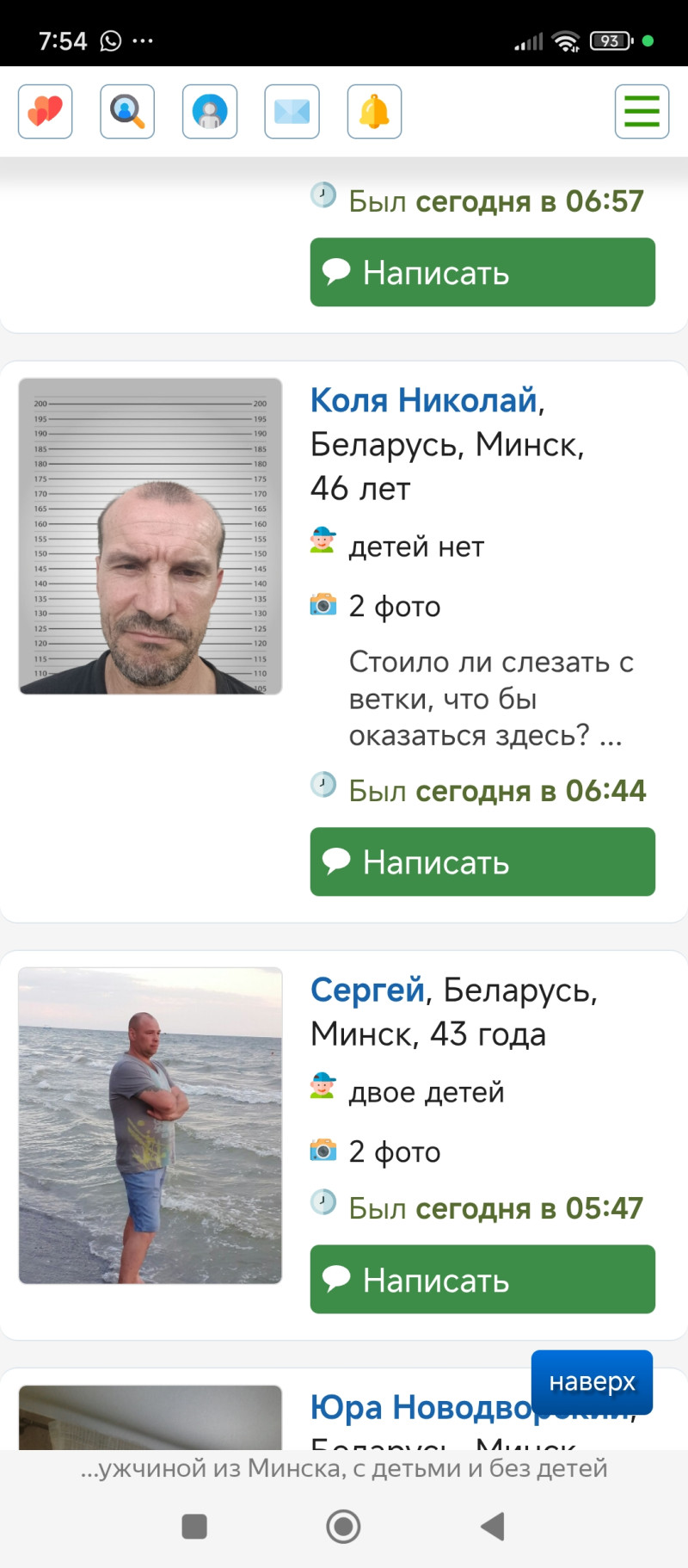Open the hamburger menu
This screenshot has height=1568, width=688.
642,112
